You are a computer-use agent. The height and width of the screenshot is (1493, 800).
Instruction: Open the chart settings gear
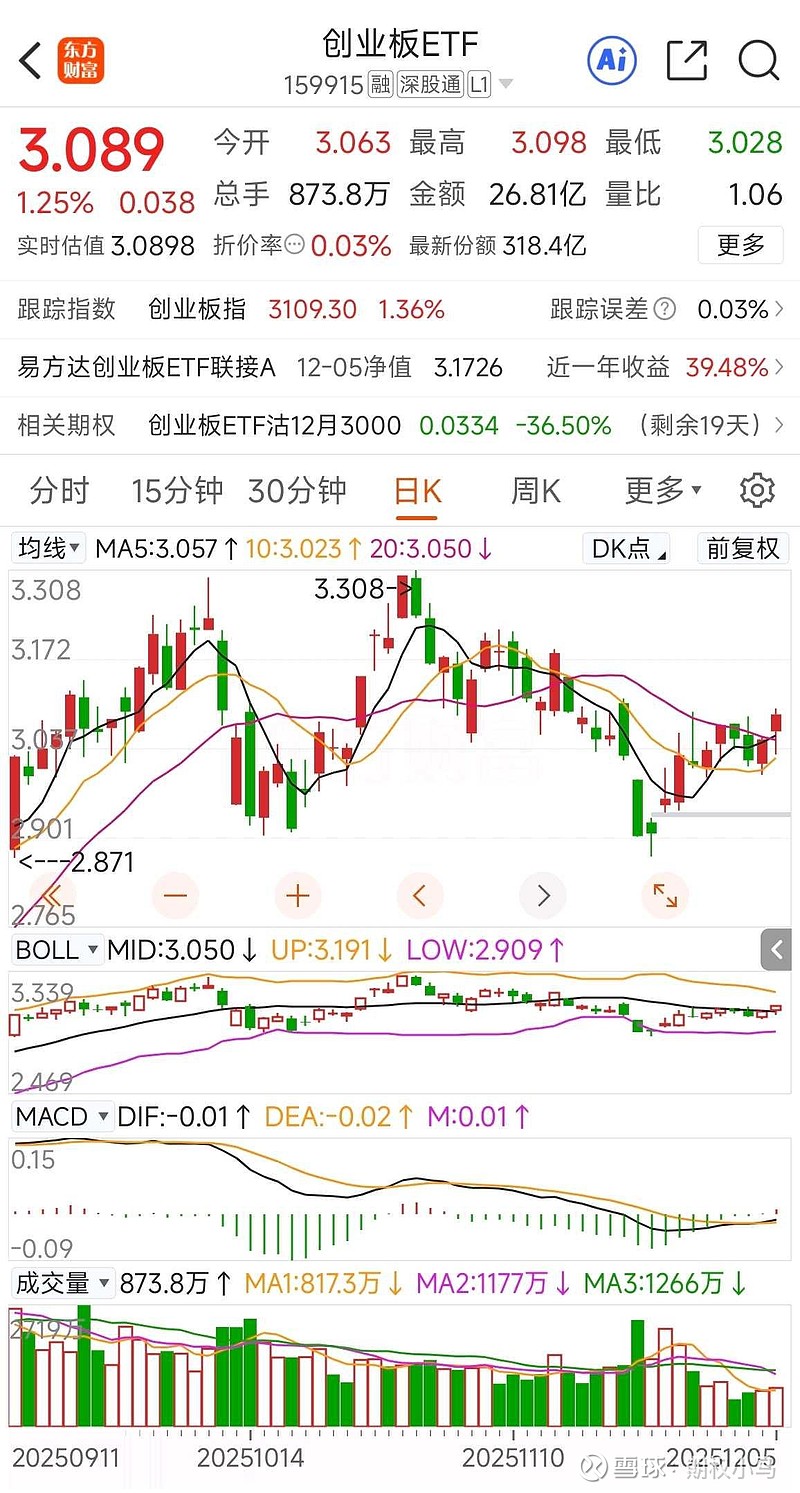[757, 490]
